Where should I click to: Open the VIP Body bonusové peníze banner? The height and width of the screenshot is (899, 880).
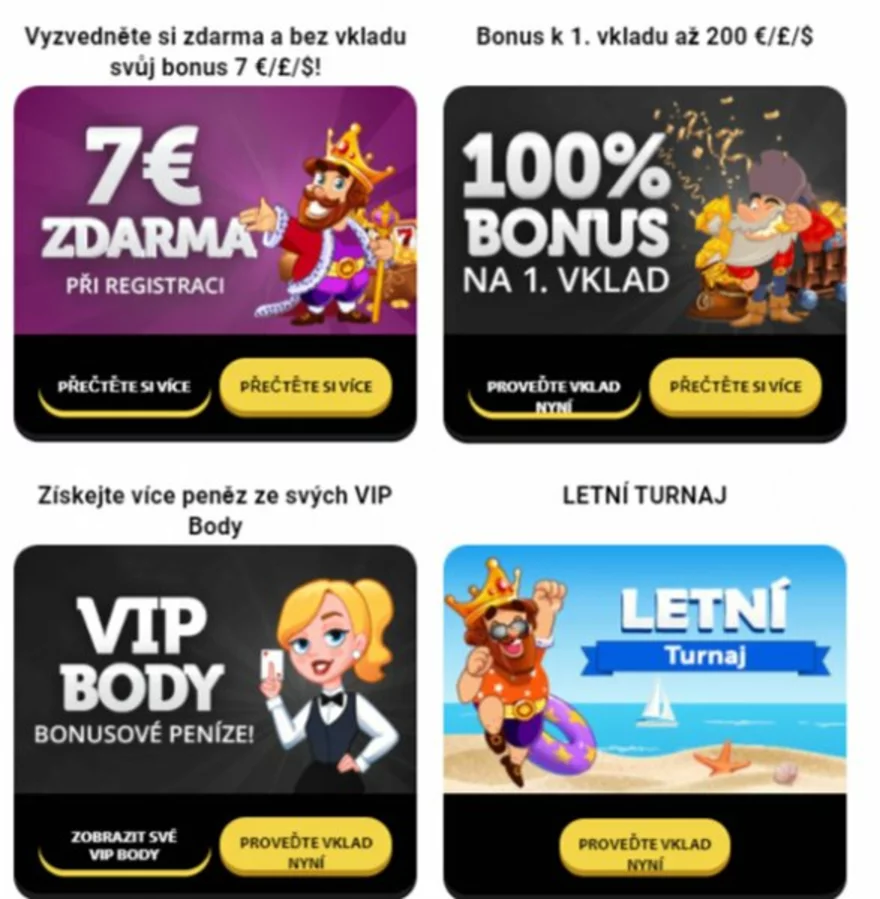[x=215, y=669]
